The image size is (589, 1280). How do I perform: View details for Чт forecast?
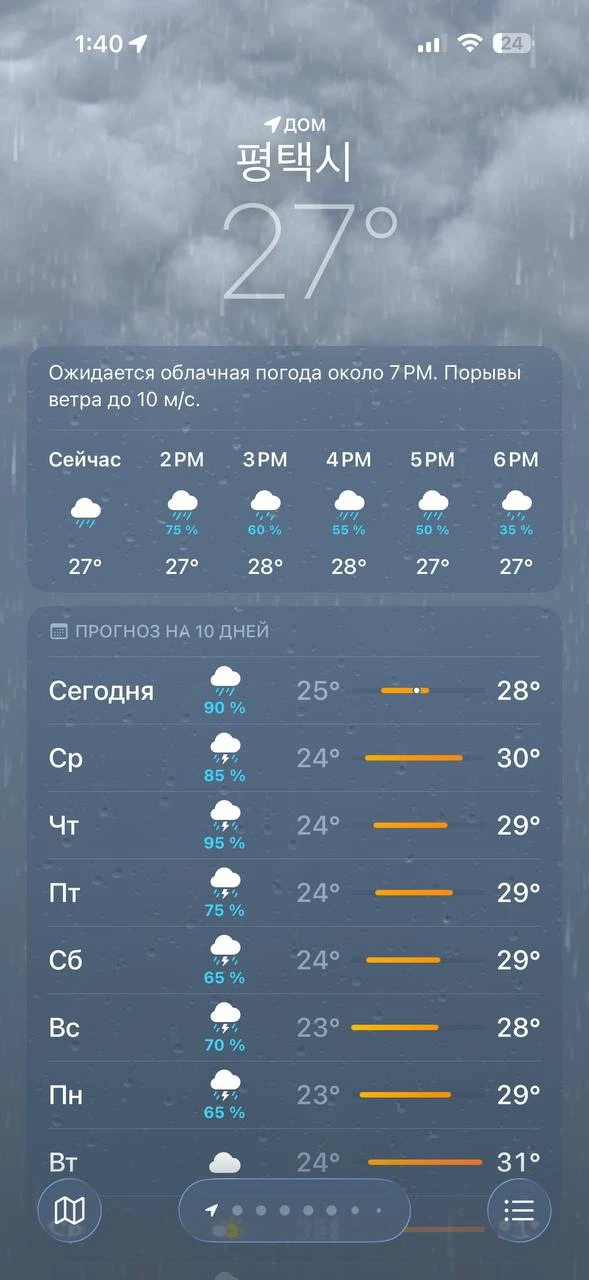tap(294, 826)
